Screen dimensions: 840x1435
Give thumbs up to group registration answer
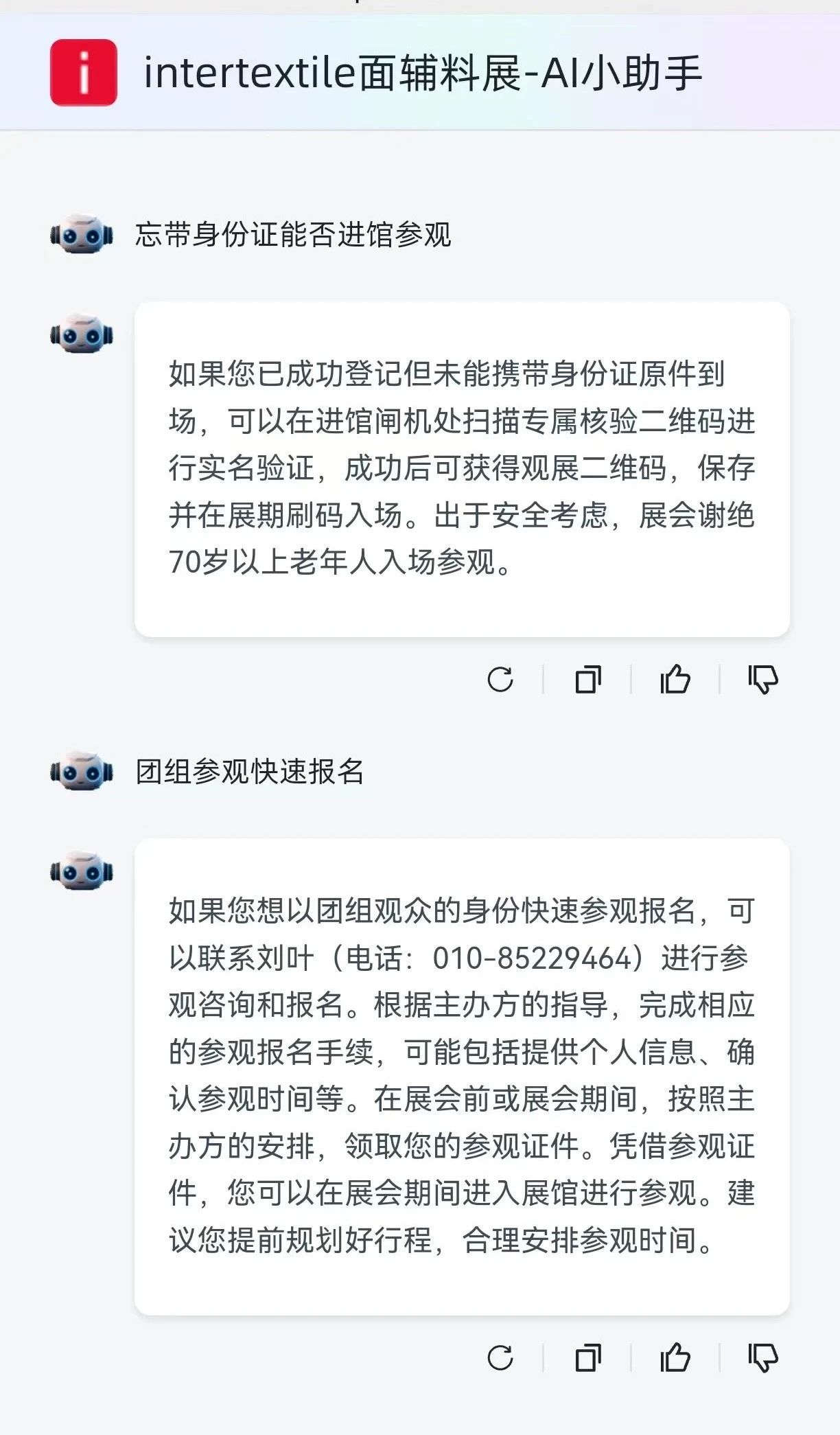675,1357
